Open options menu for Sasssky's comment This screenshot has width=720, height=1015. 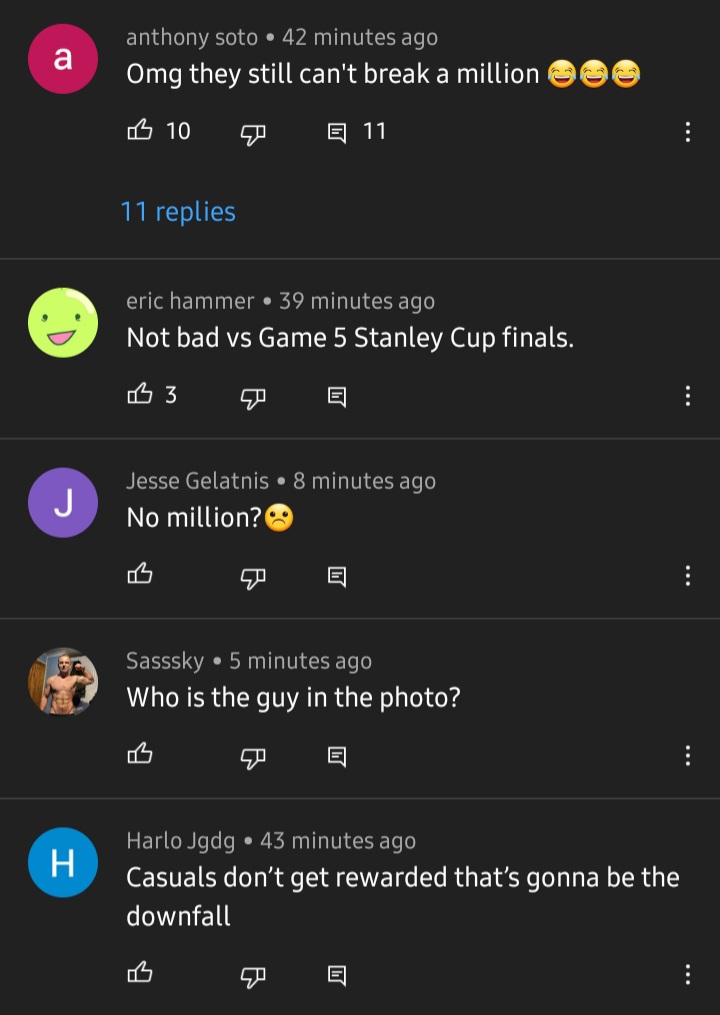(687, 756)
